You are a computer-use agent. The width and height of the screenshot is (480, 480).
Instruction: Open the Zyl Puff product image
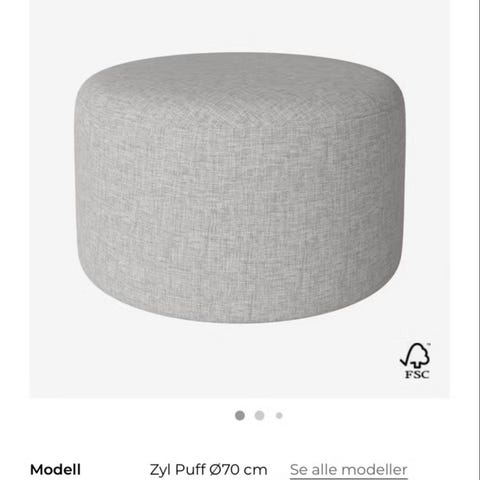(239, 199)
